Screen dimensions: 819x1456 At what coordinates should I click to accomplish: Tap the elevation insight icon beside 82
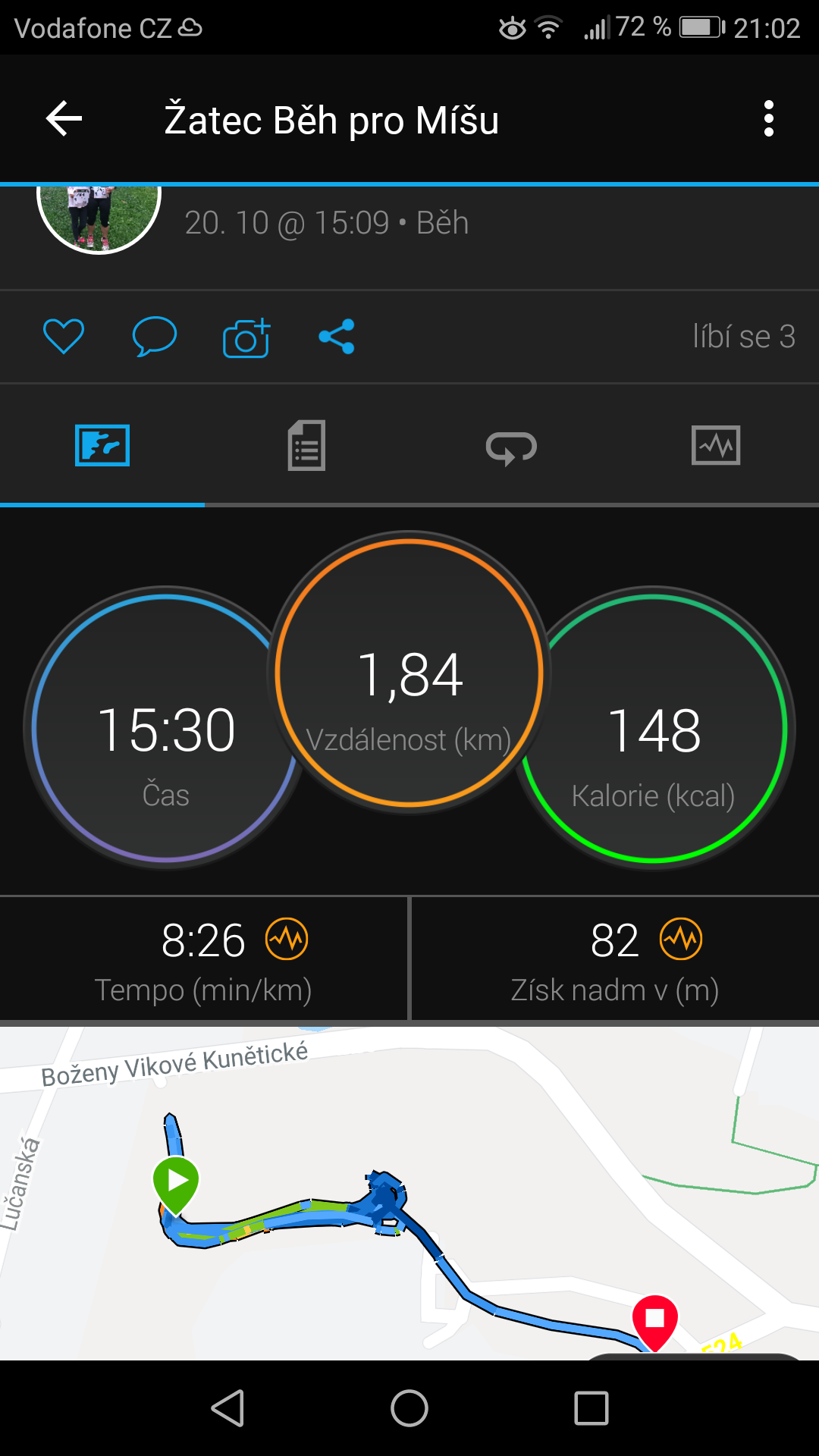pos(681,939)
